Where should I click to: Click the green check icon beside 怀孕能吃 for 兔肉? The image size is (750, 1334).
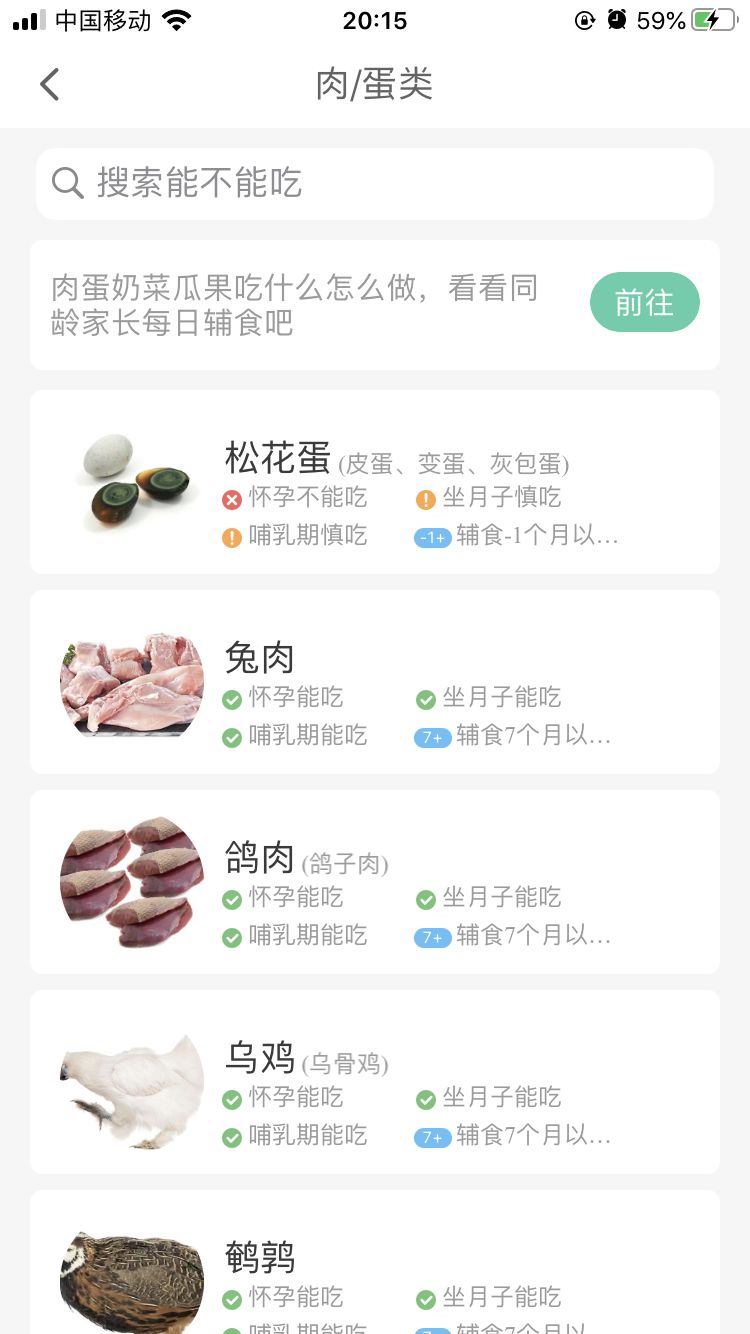(x=232, y=699)
